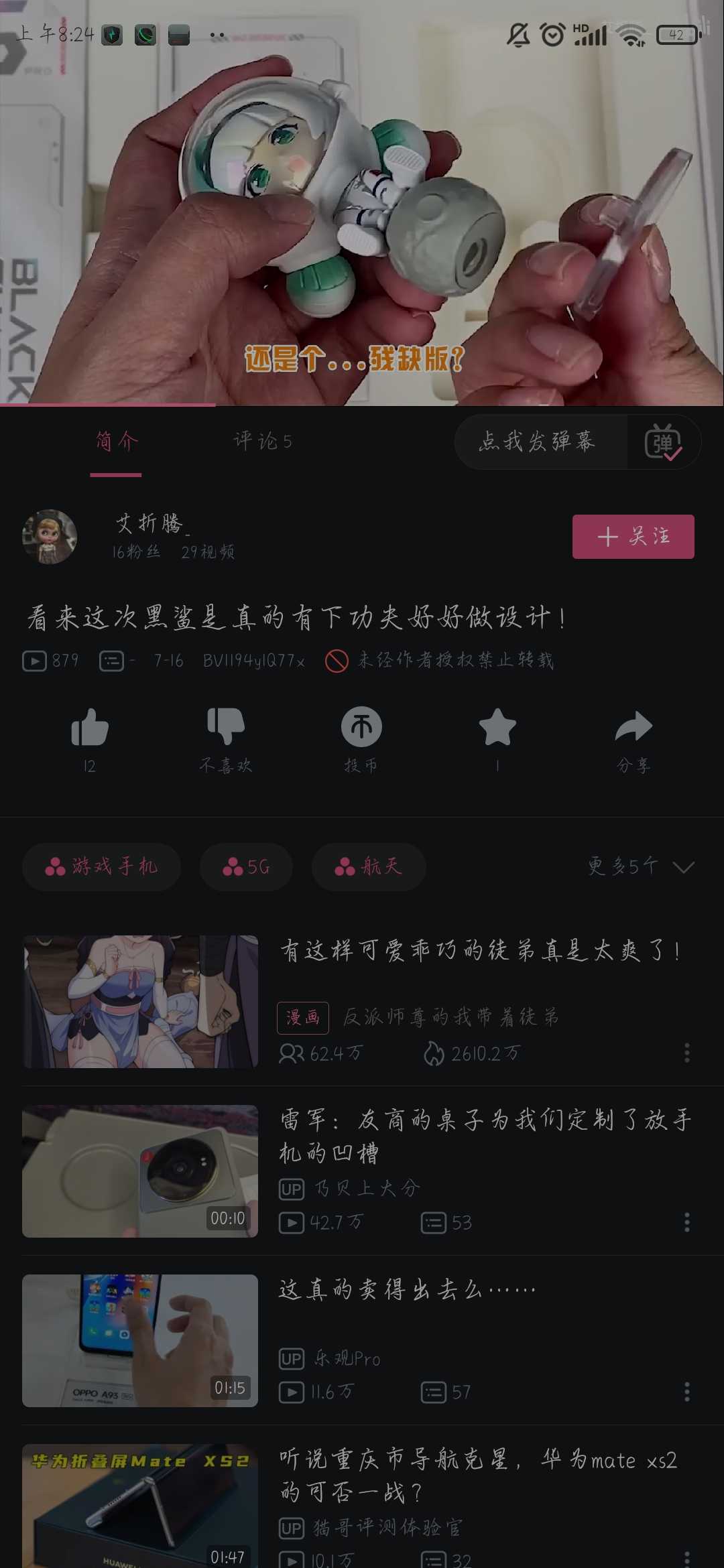
Task: Open 艾折腾's profile avatar
Action: (50, 537)
